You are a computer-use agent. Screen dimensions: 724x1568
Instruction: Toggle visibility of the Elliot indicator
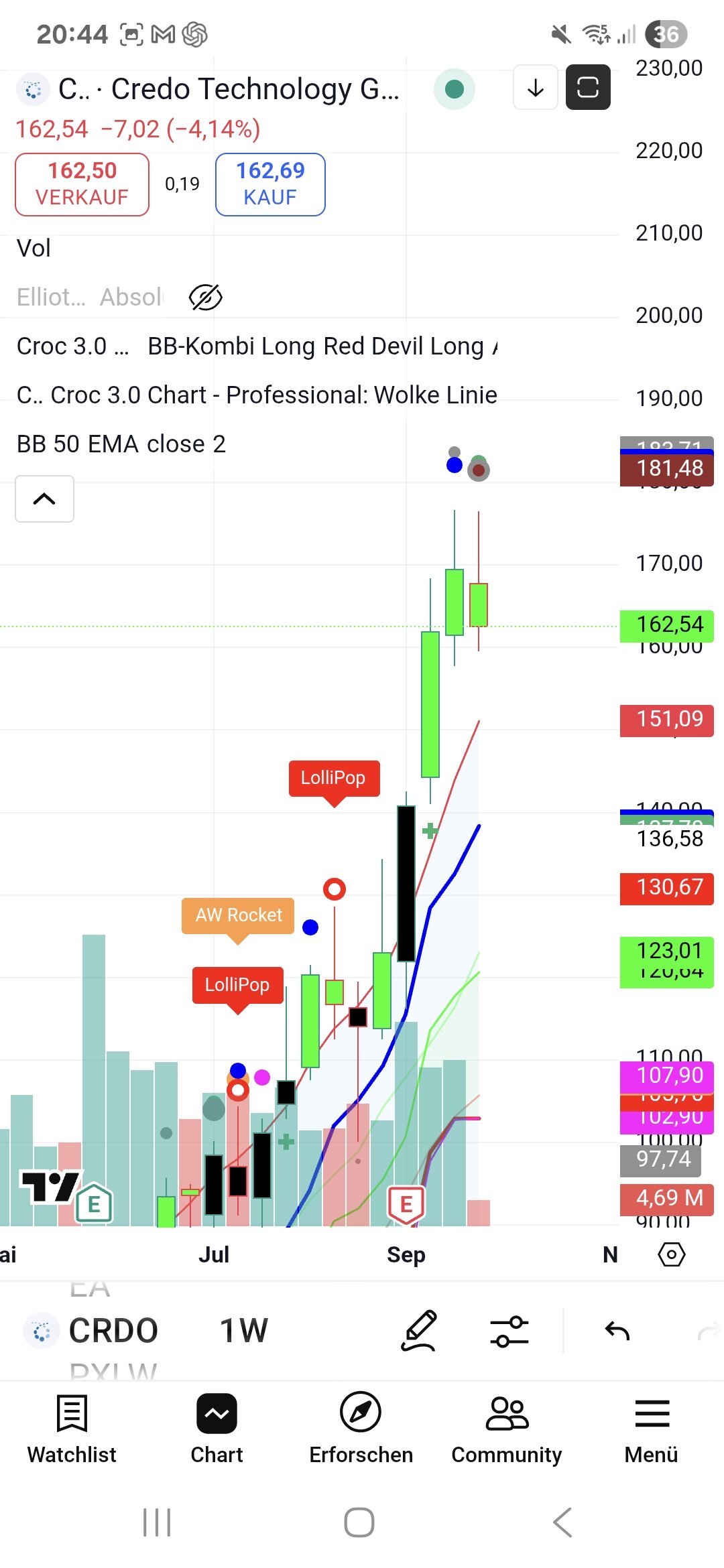tap(205, 297)
